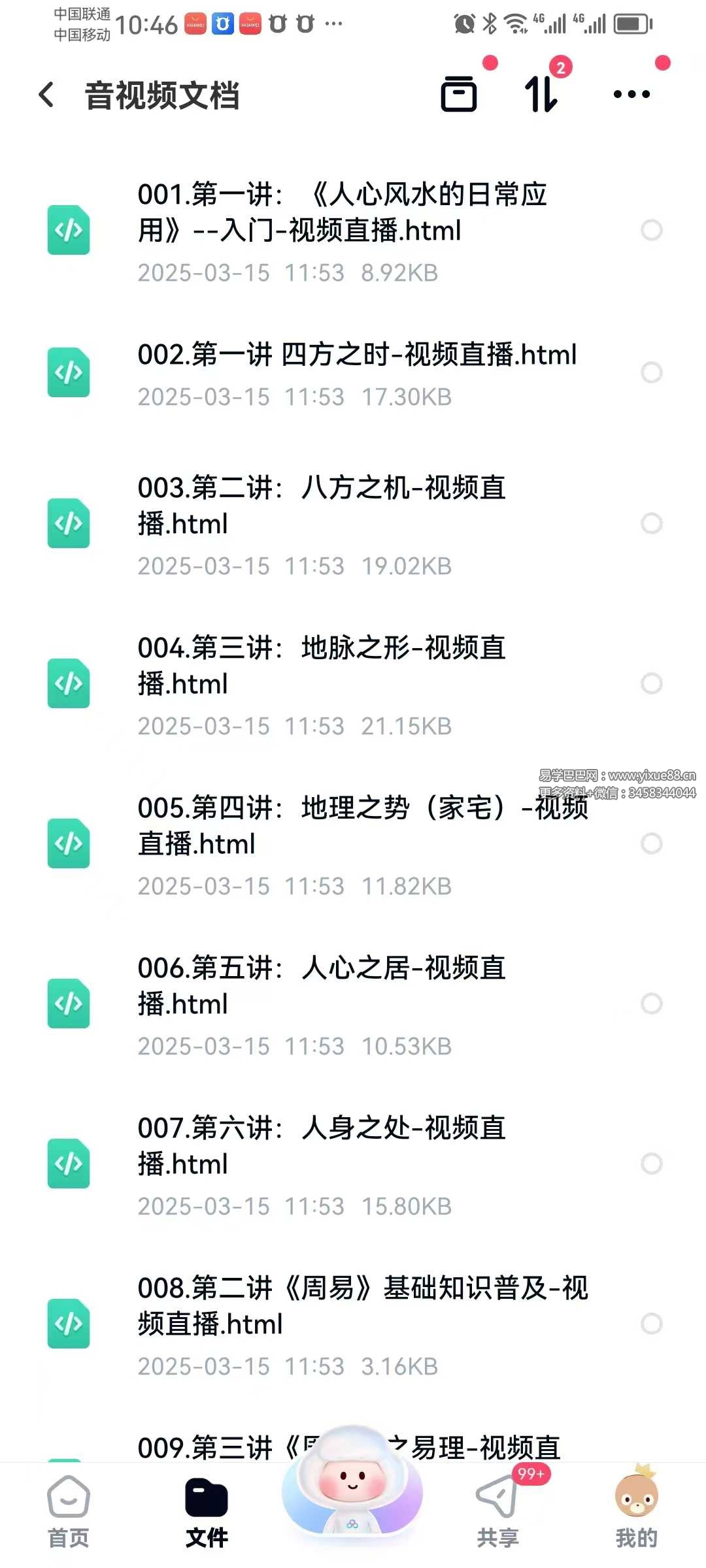
Task: Open the transfer list arrows icon
Action: pyautogui.click(x=542, y=94)
